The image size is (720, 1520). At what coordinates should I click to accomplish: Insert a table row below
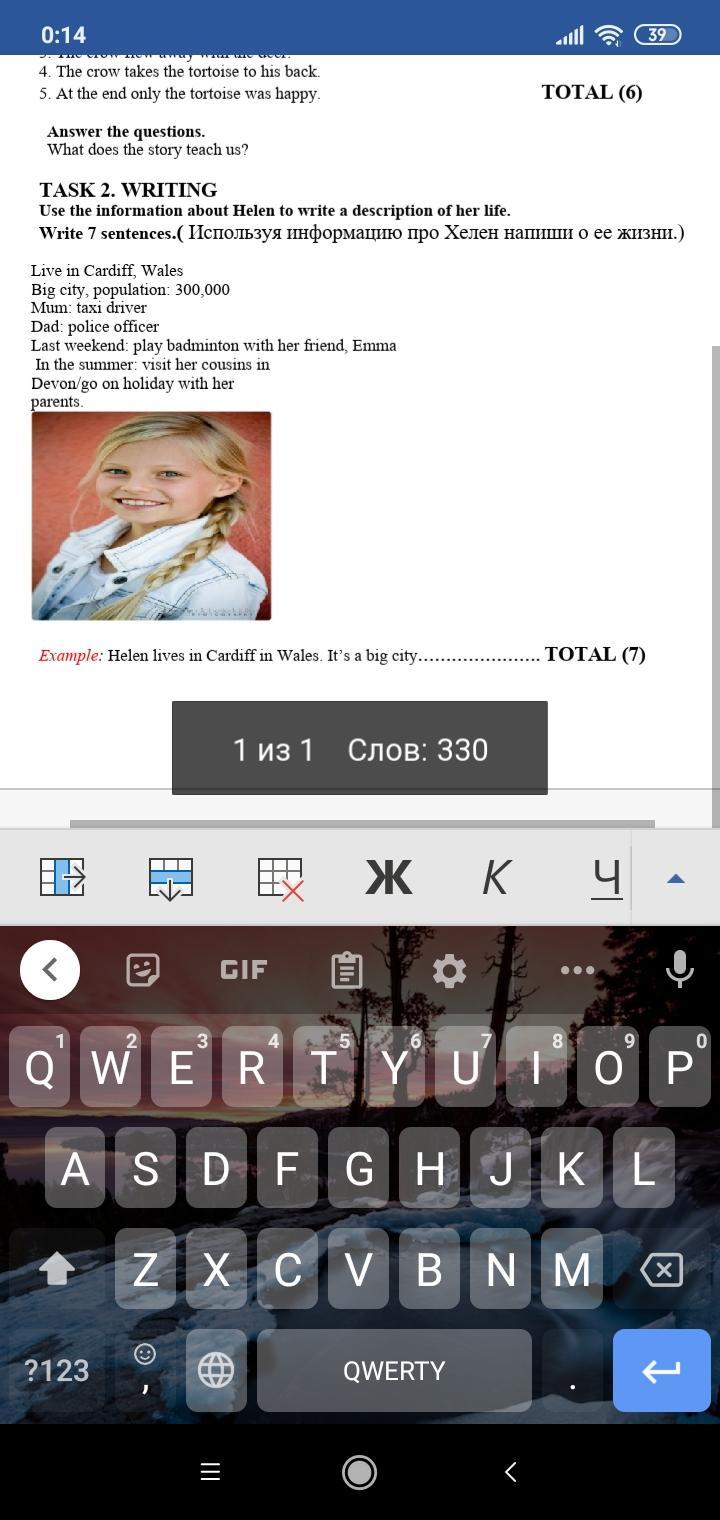(x=170, y=878)
